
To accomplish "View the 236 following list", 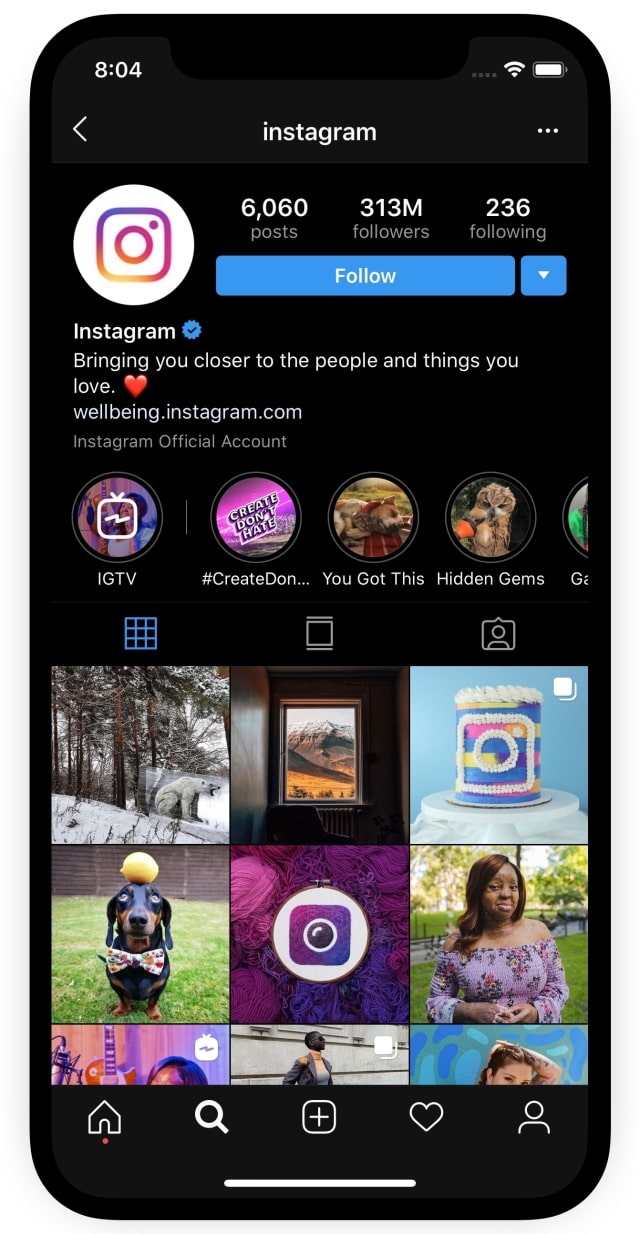I will [507, 218].
